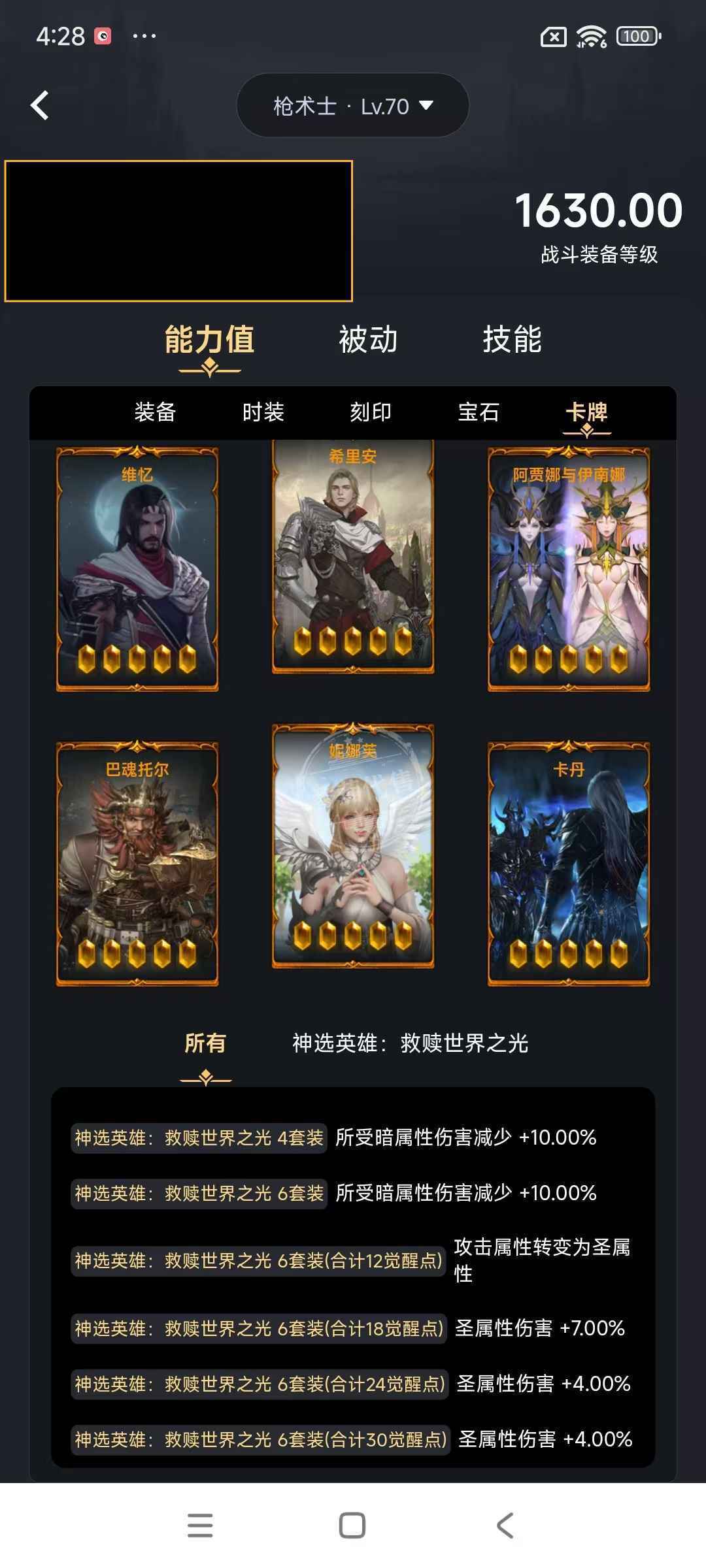
Task: Open the 枪术士 Lv.70 character dropdown
Action: coord(352,106)
